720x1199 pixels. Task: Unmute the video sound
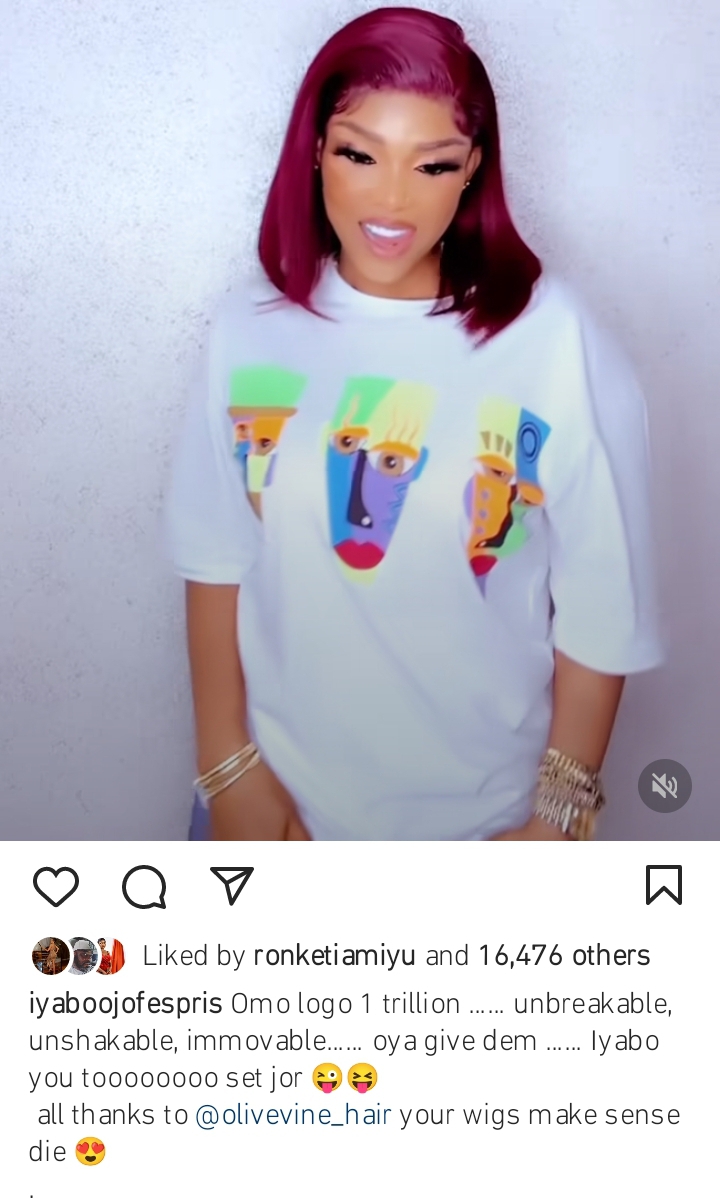(665, 785)
